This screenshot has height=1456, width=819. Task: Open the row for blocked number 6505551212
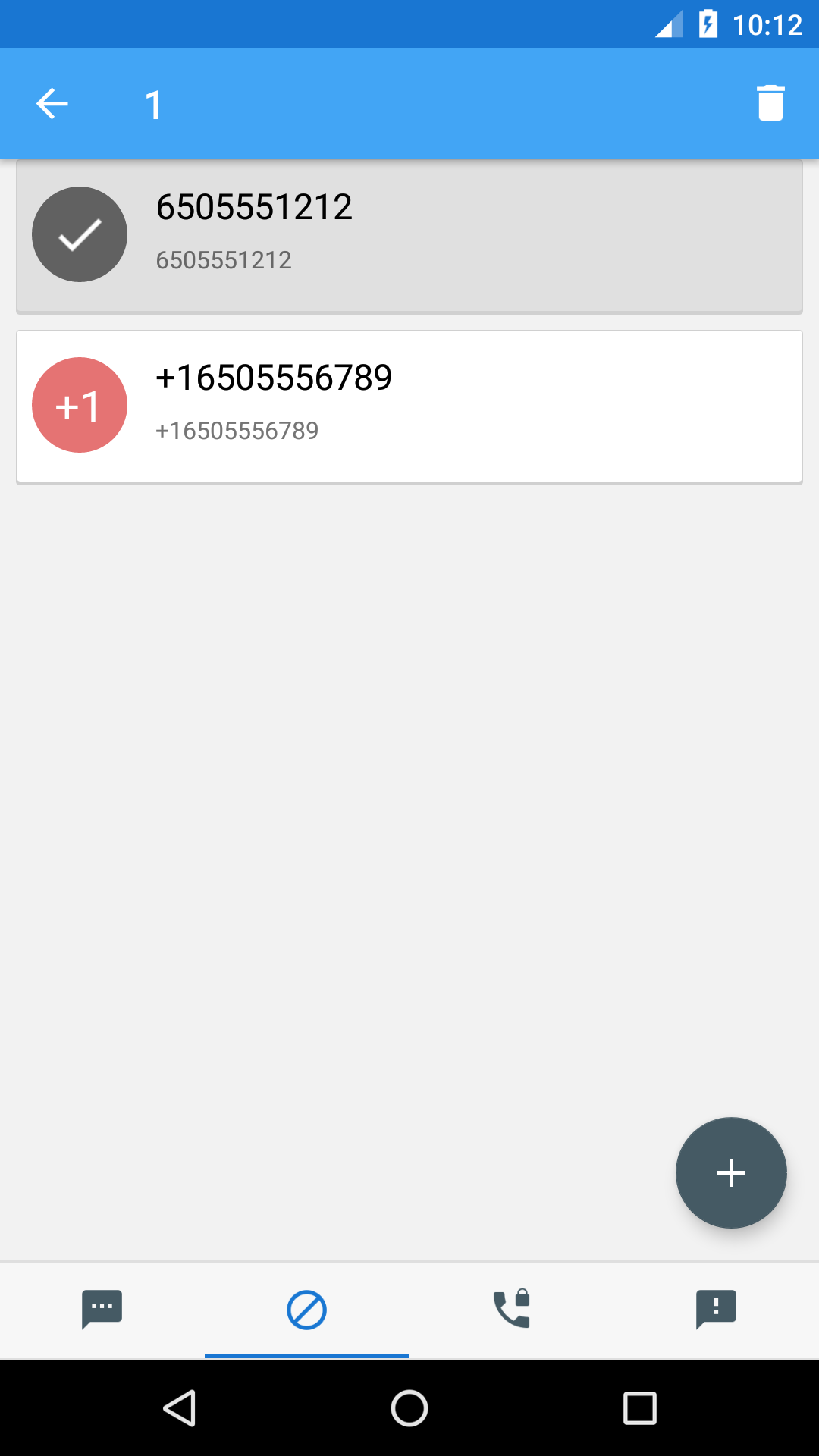tap(409, 234)
